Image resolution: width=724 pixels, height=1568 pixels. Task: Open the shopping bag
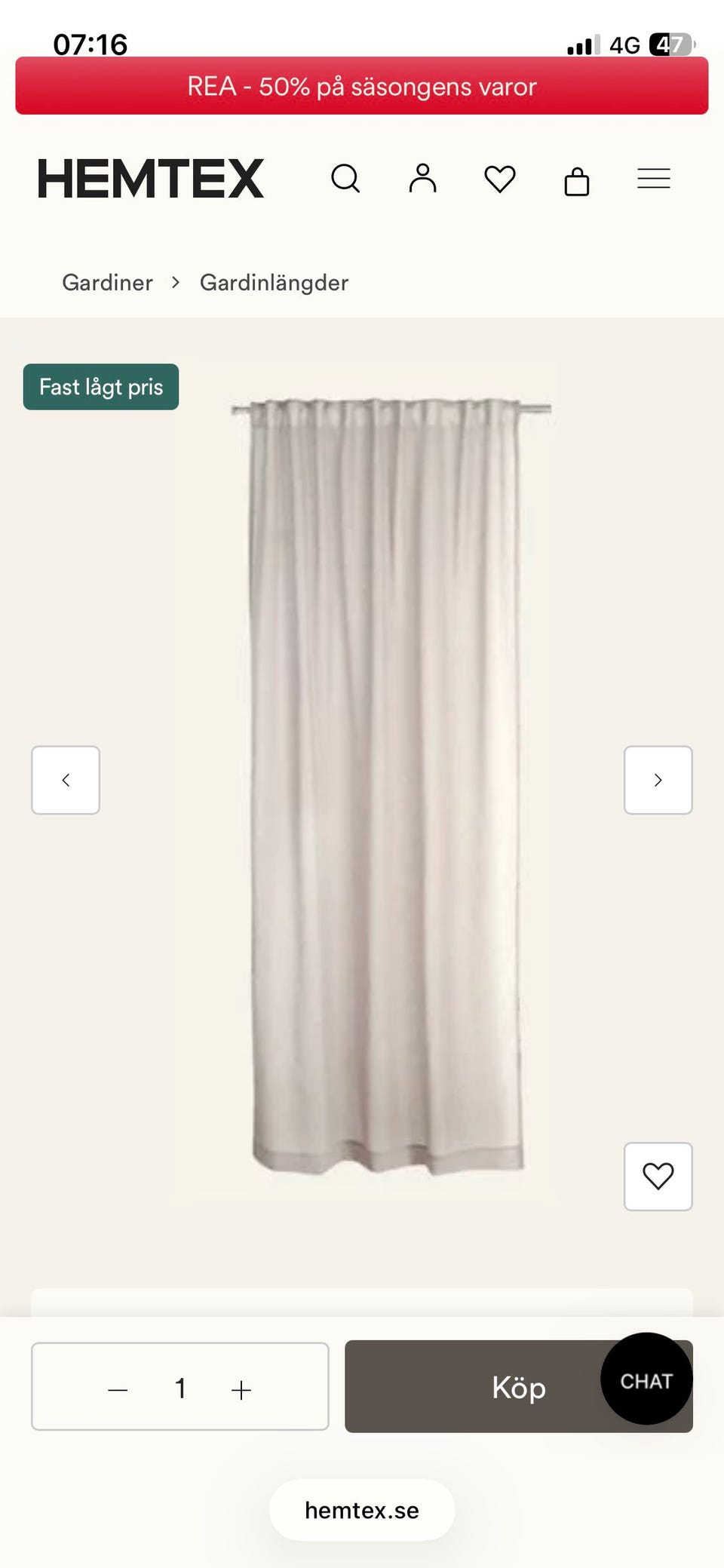tap(577, 181)
